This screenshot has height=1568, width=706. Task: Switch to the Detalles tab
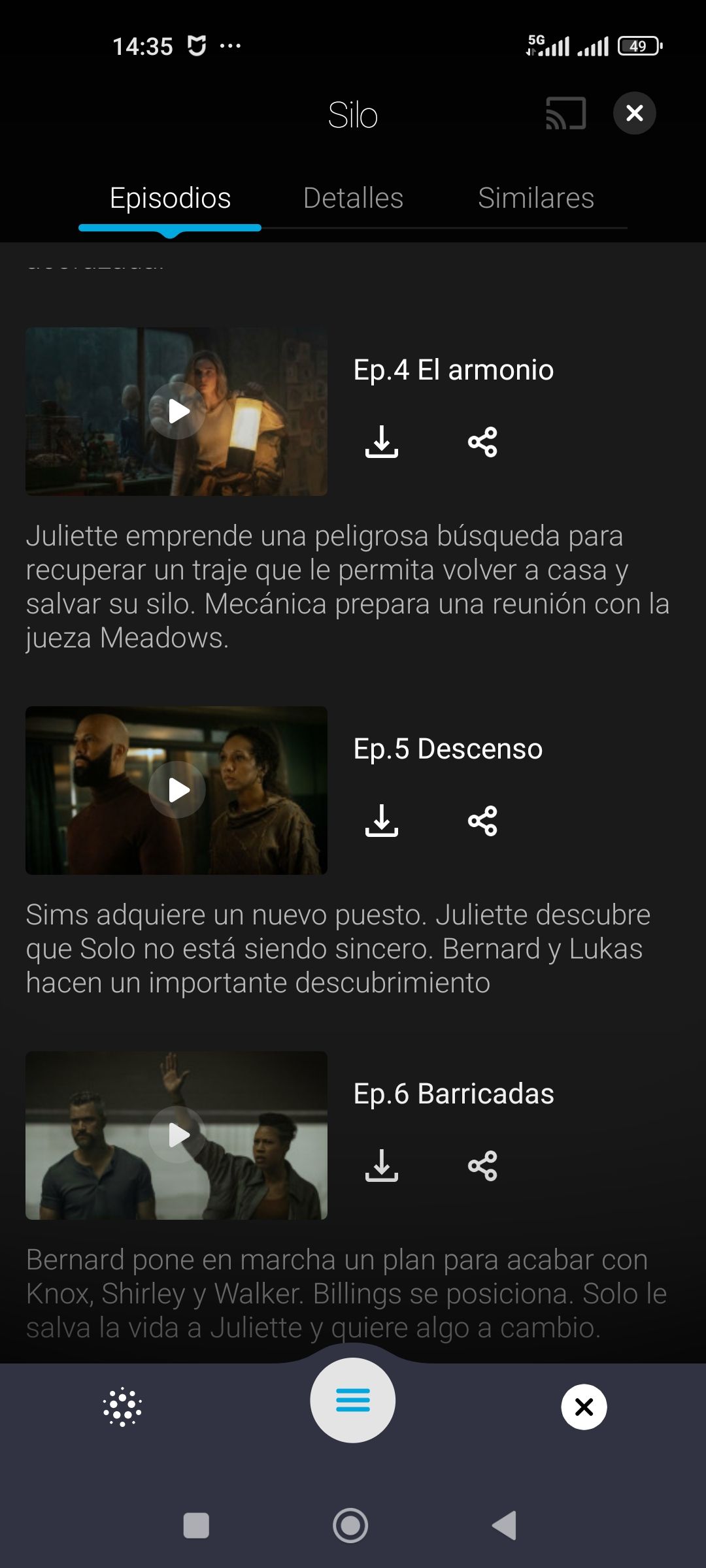pos(353,198)
